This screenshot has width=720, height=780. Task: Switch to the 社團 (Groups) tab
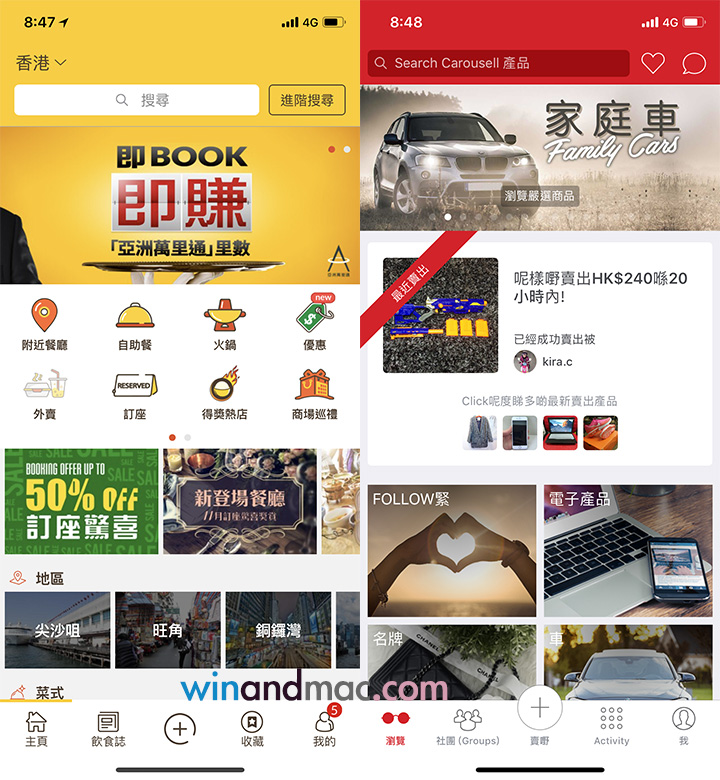click(467, 727)
